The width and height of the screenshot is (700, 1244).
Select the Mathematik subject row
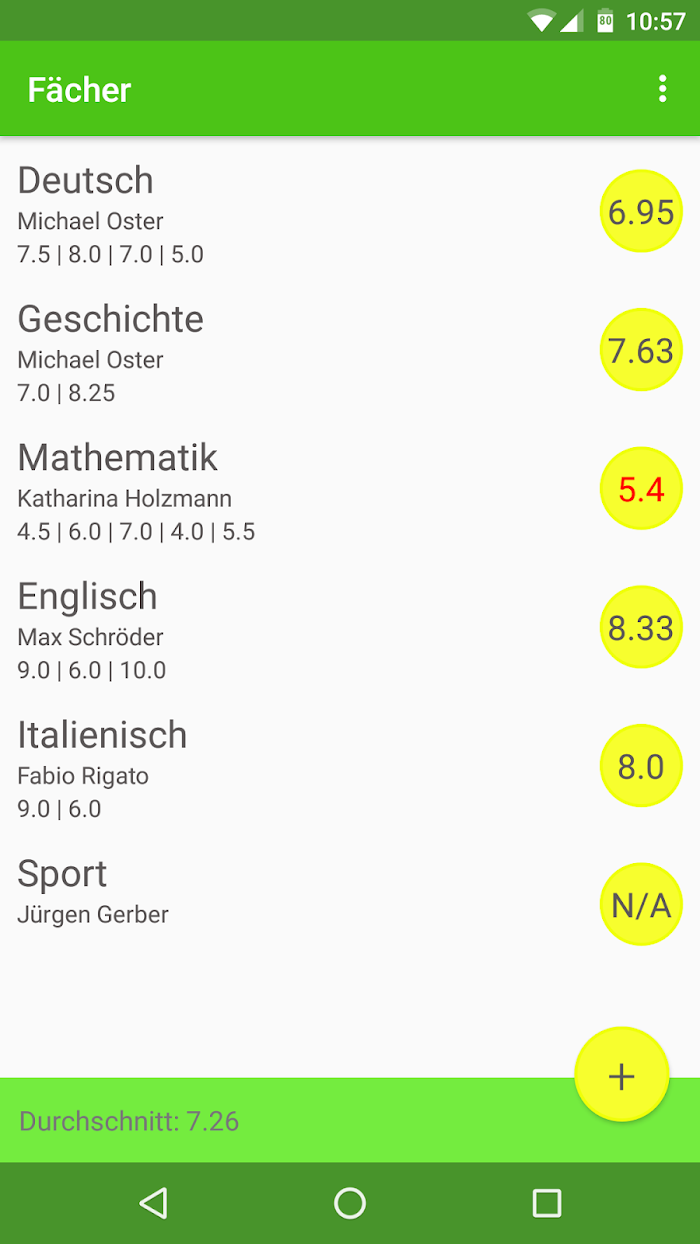[x=350, y=489]
